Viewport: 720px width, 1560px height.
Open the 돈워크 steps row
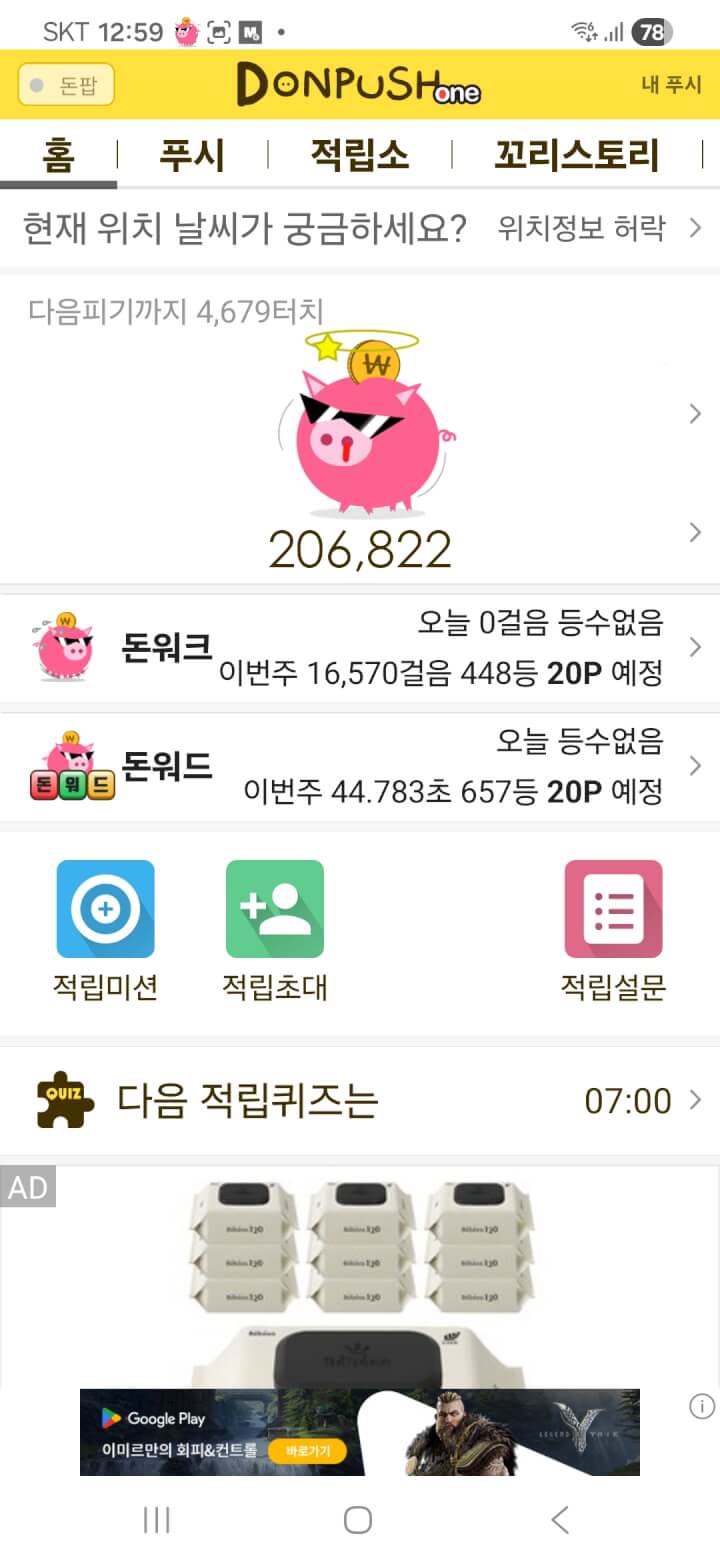[x=360, y=648]
